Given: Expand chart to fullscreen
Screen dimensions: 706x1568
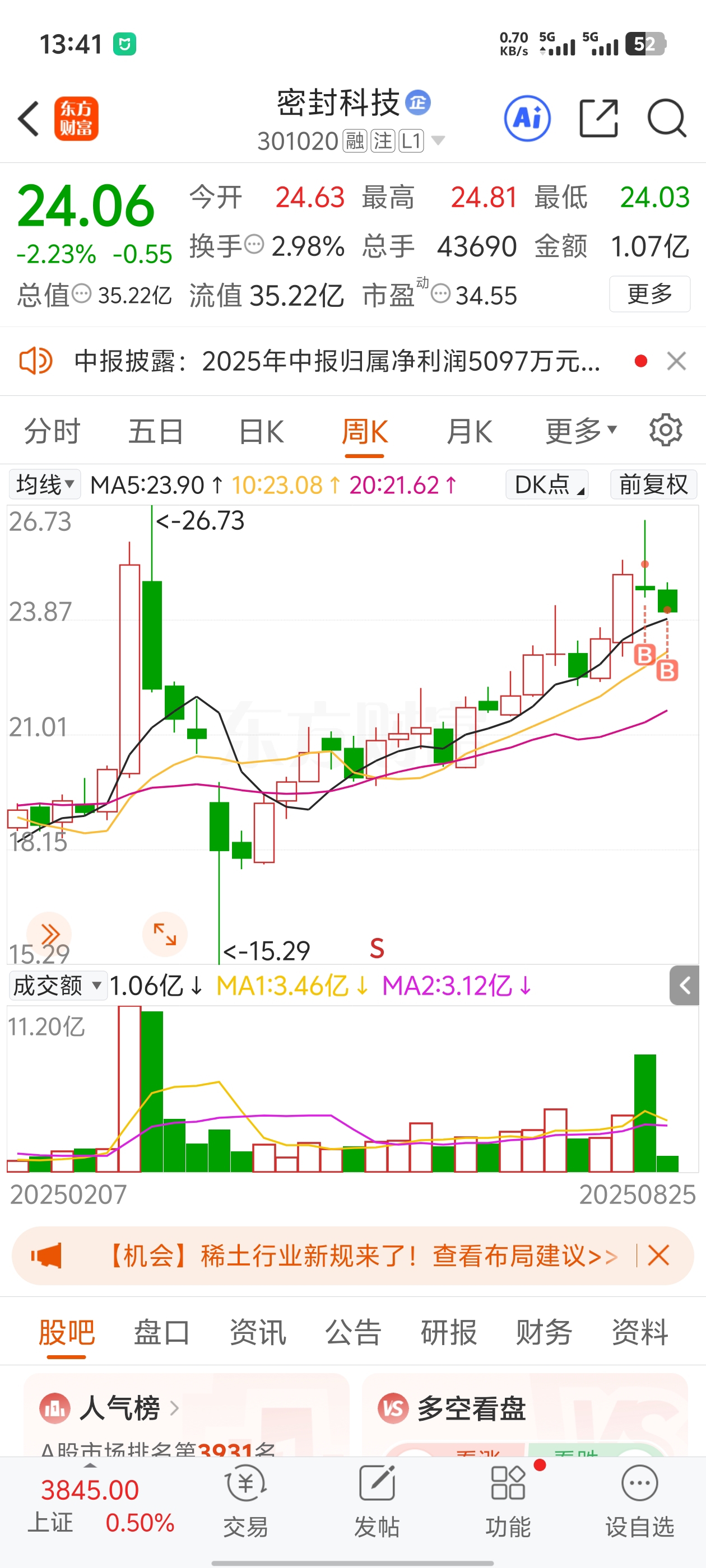Looking at the screenshot, I should 165,934.
